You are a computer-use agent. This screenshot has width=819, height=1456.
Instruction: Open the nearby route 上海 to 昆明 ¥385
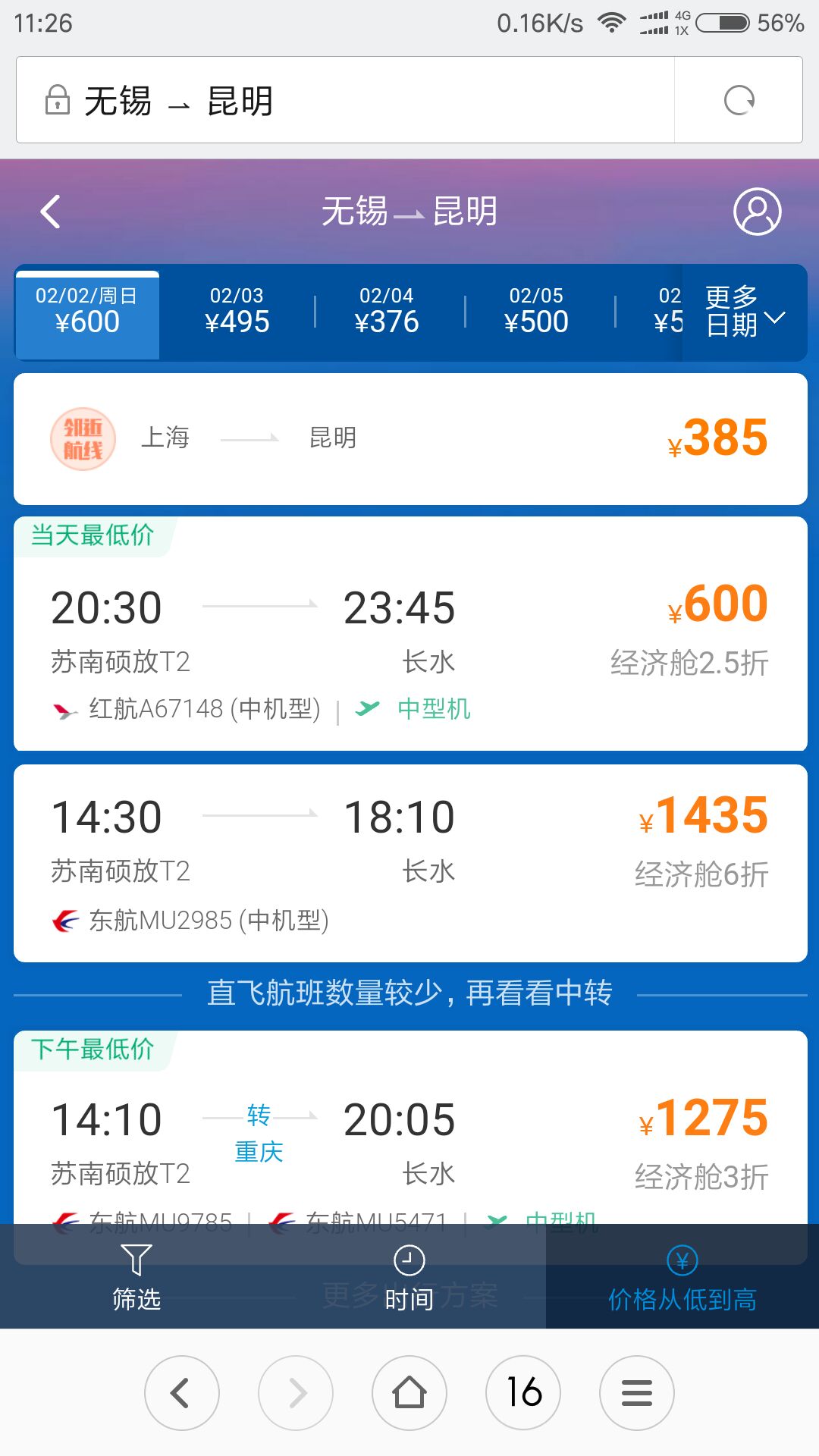click(410, 439)
